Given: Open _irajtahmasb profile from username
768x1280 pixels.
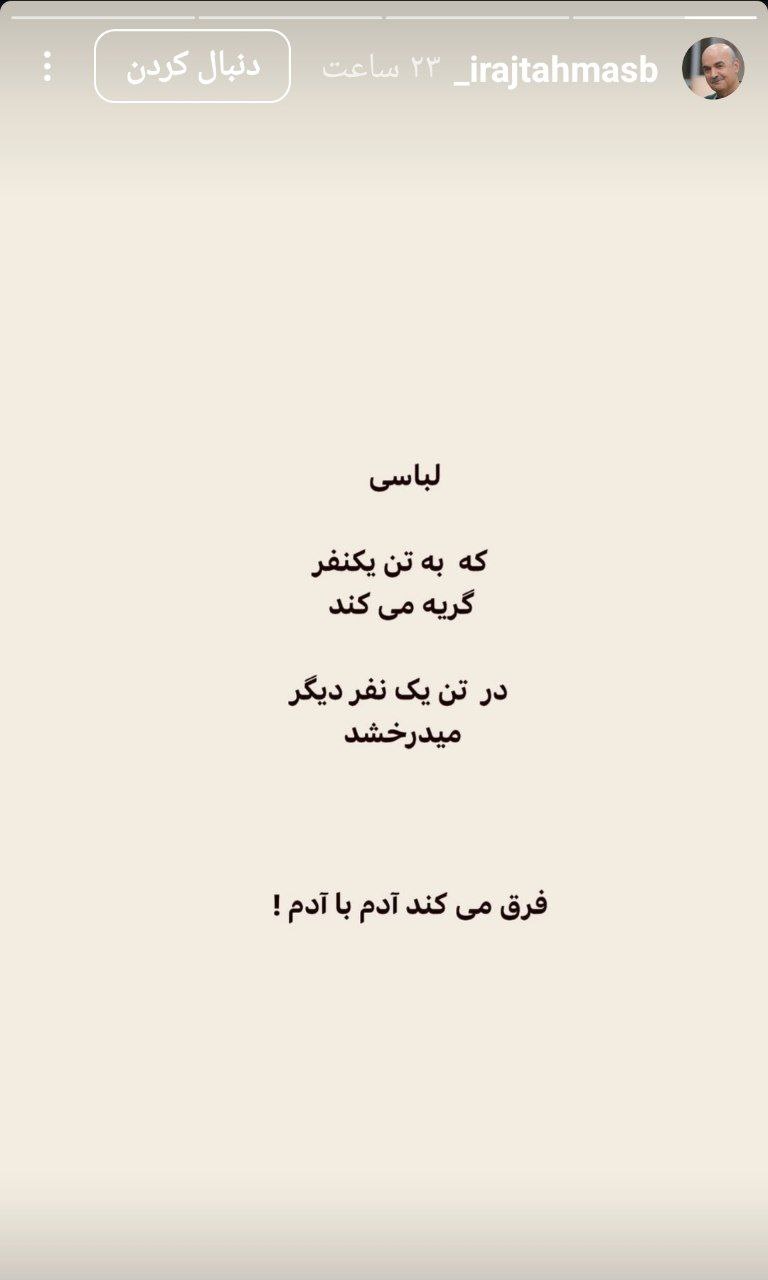Looking at the screenshot, I should click(556, 69).
